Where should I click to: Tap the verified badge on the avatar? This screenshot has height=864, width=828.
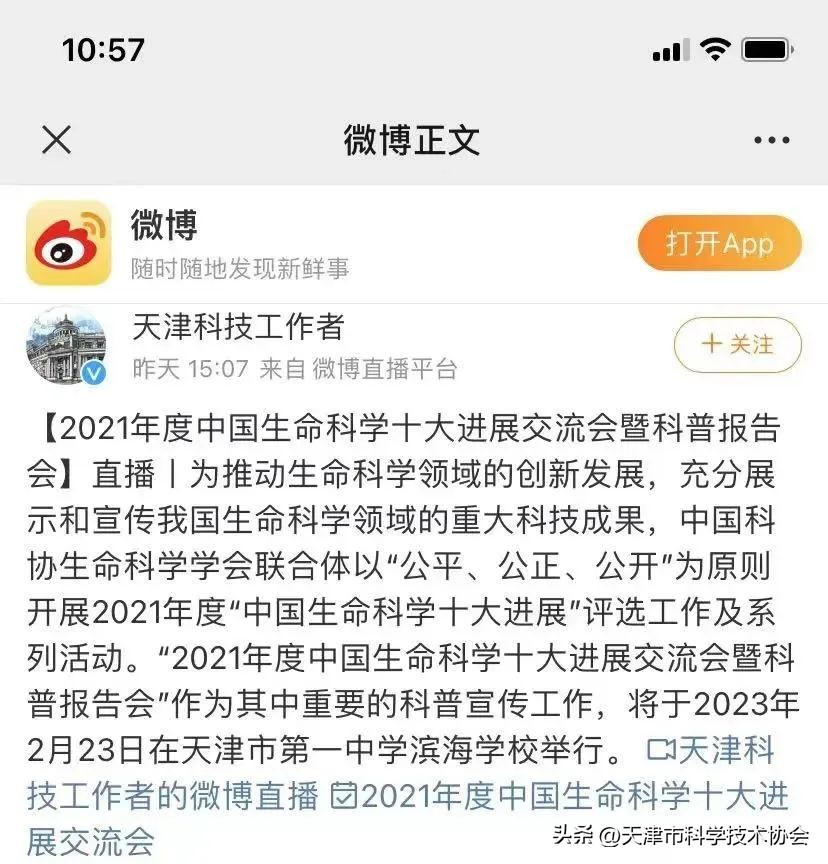[95, 372]
